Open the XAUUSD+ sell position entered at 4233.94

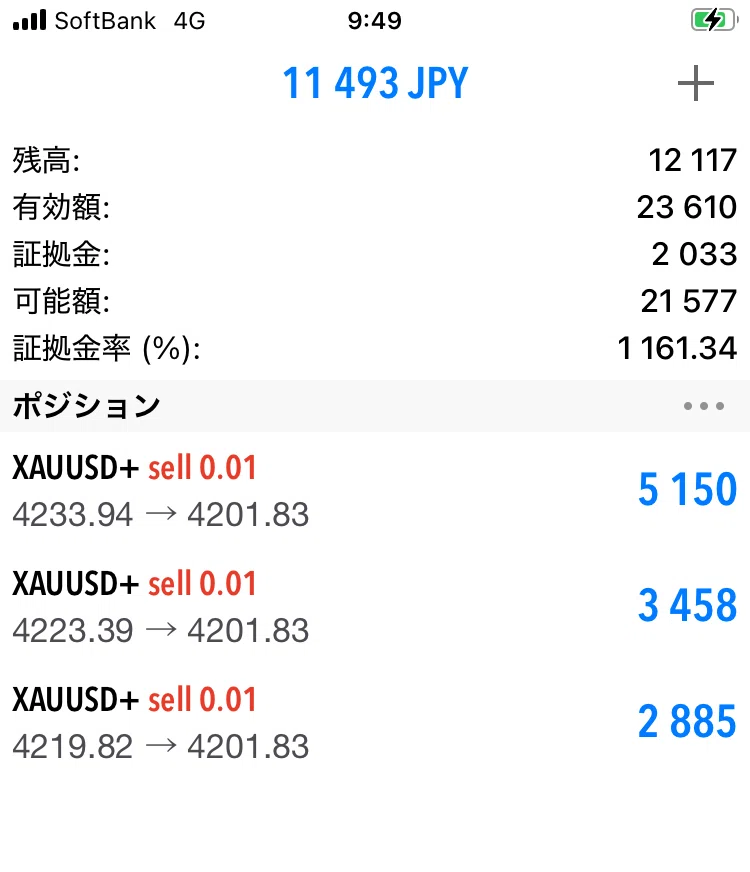(x=375, y=490)
